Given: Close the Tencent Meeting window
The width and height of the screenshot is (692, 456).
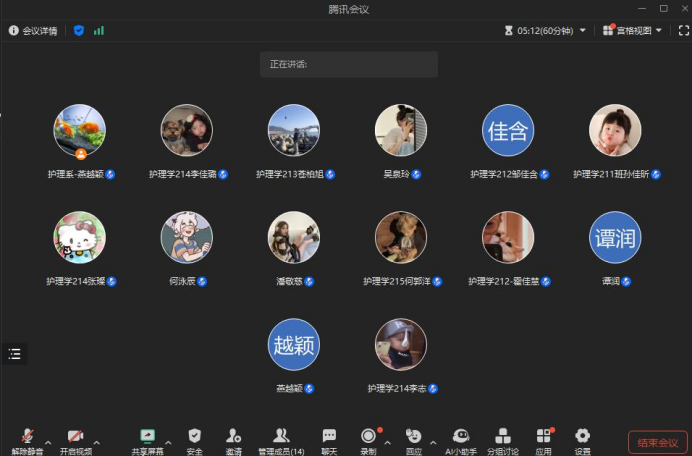Looking at the screenshot, I should (681, 8).
